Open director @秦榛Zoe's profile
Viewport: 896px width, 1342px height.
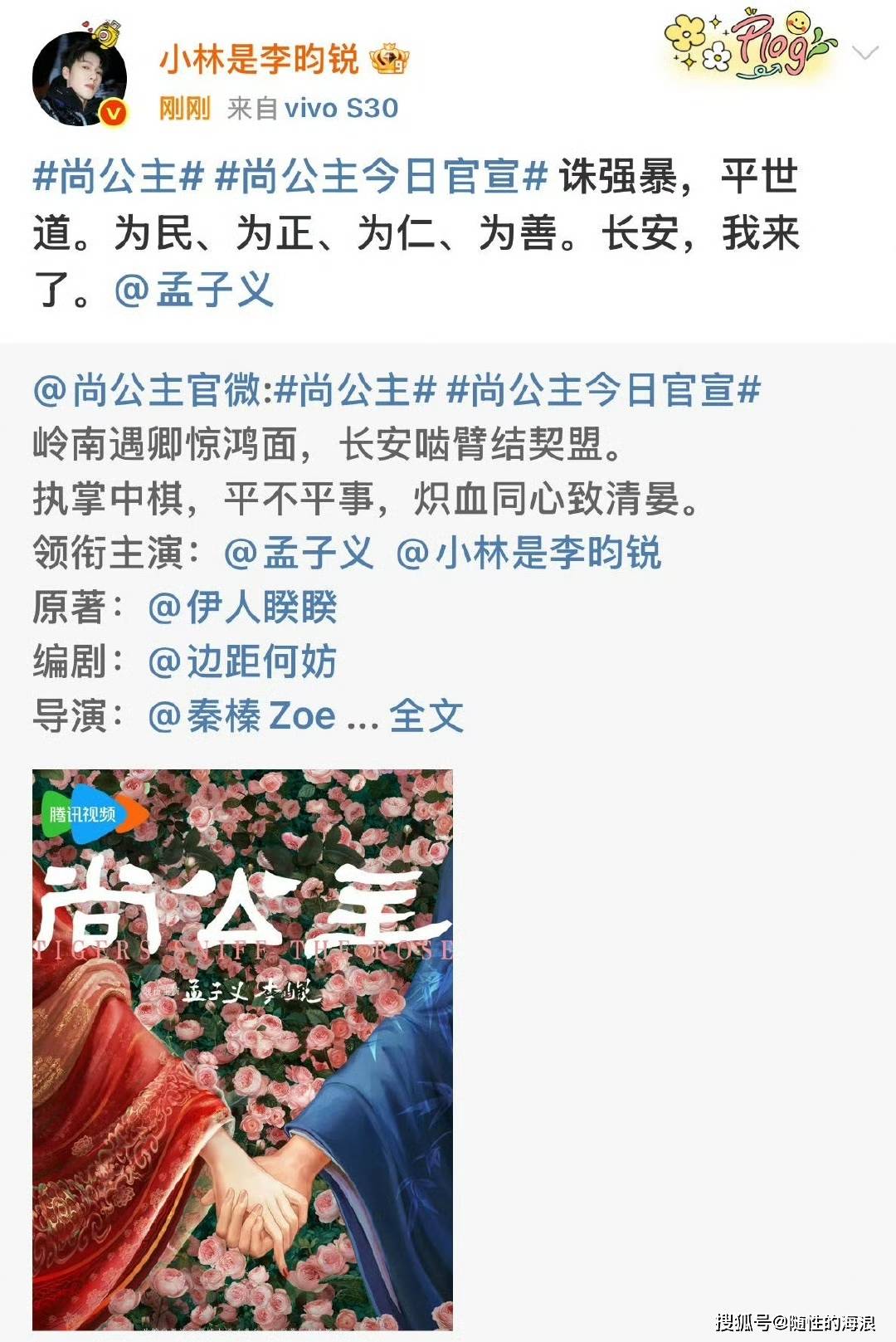(x=242, y=716)
